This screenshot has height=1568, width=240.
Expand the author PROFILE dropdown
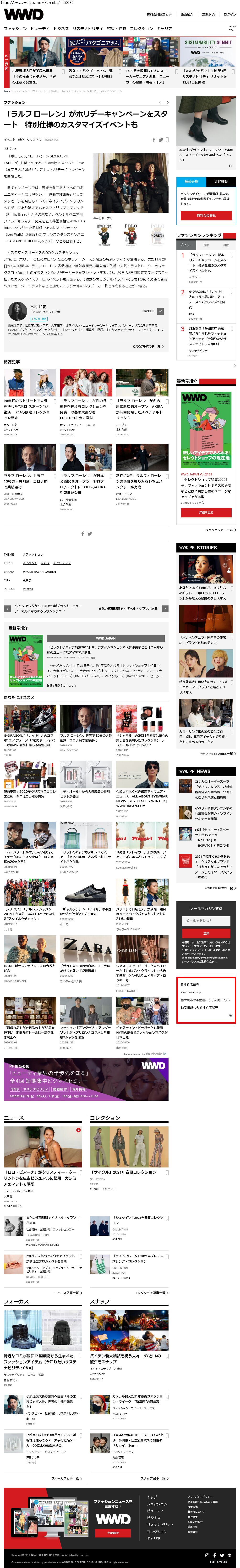160,311
